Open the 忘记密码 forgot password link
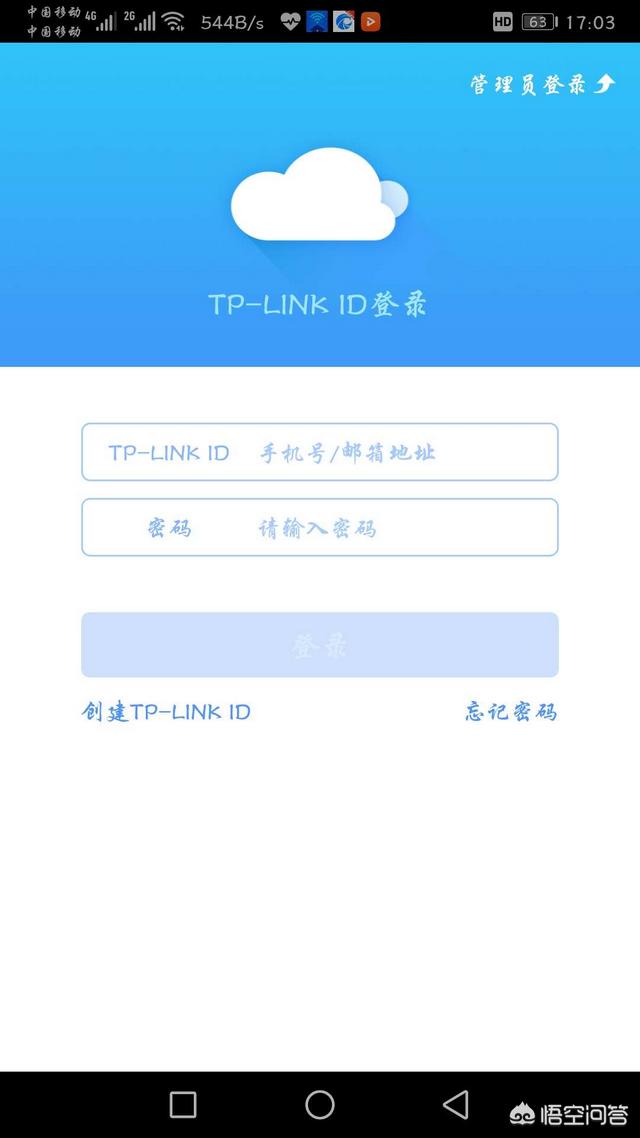This screenshot has height=1138, width=640. pyautogui.click(x=511, y=712)
